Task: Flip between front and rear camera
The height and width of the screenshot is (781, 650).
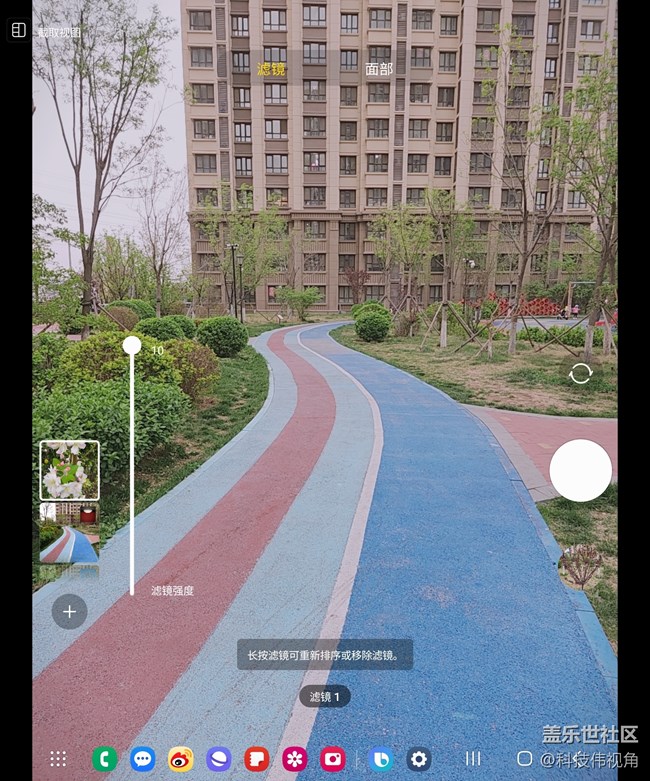Action: point(580,374)
